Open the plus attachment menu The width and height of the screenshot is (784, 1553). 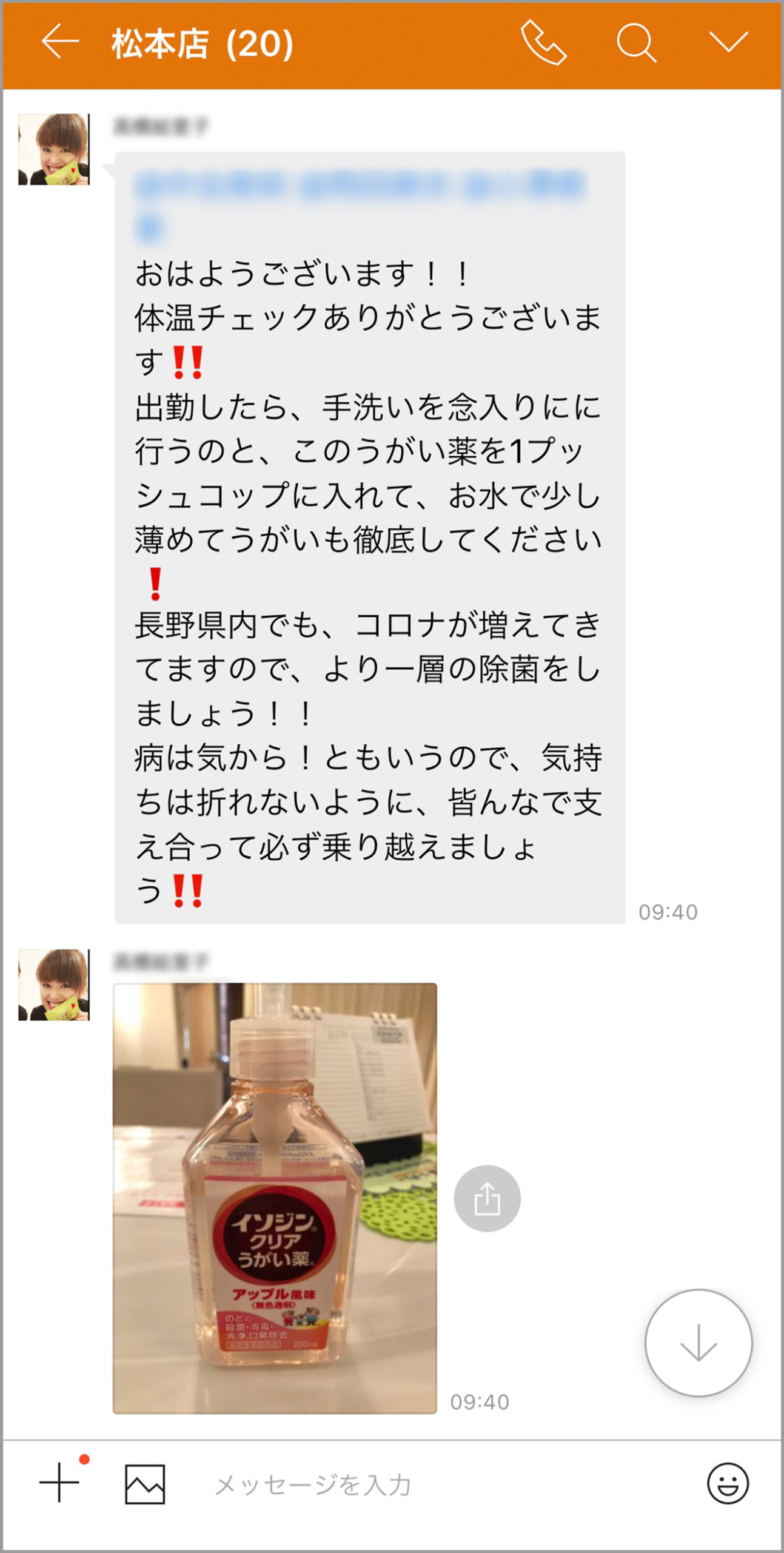pyautogui.click(x=59, y=1482)
